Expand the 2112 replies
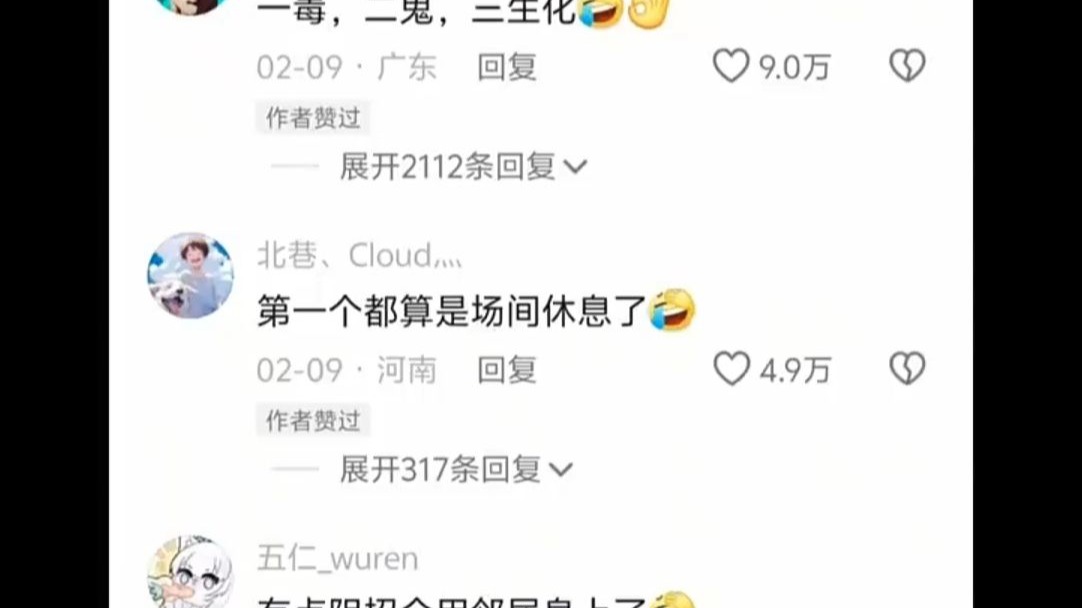This screenshot has width=1082, height=608. [463, 167]
